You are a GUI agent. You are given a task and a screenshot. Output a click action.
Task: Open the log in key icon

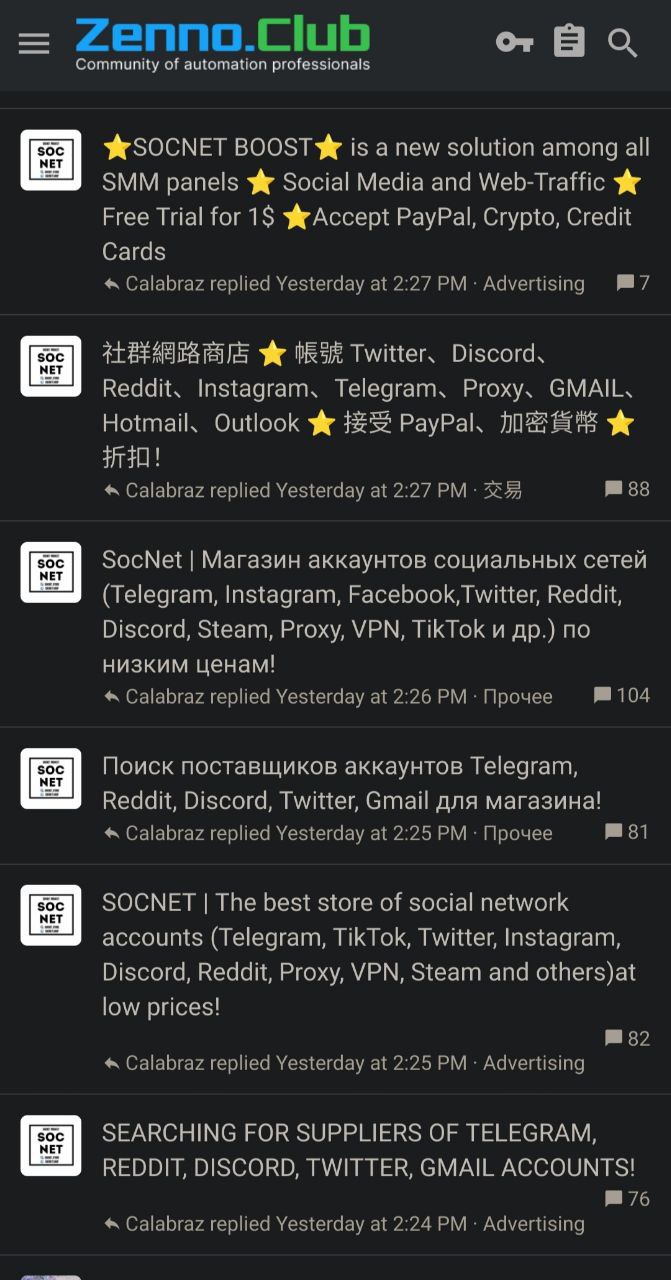515,42
